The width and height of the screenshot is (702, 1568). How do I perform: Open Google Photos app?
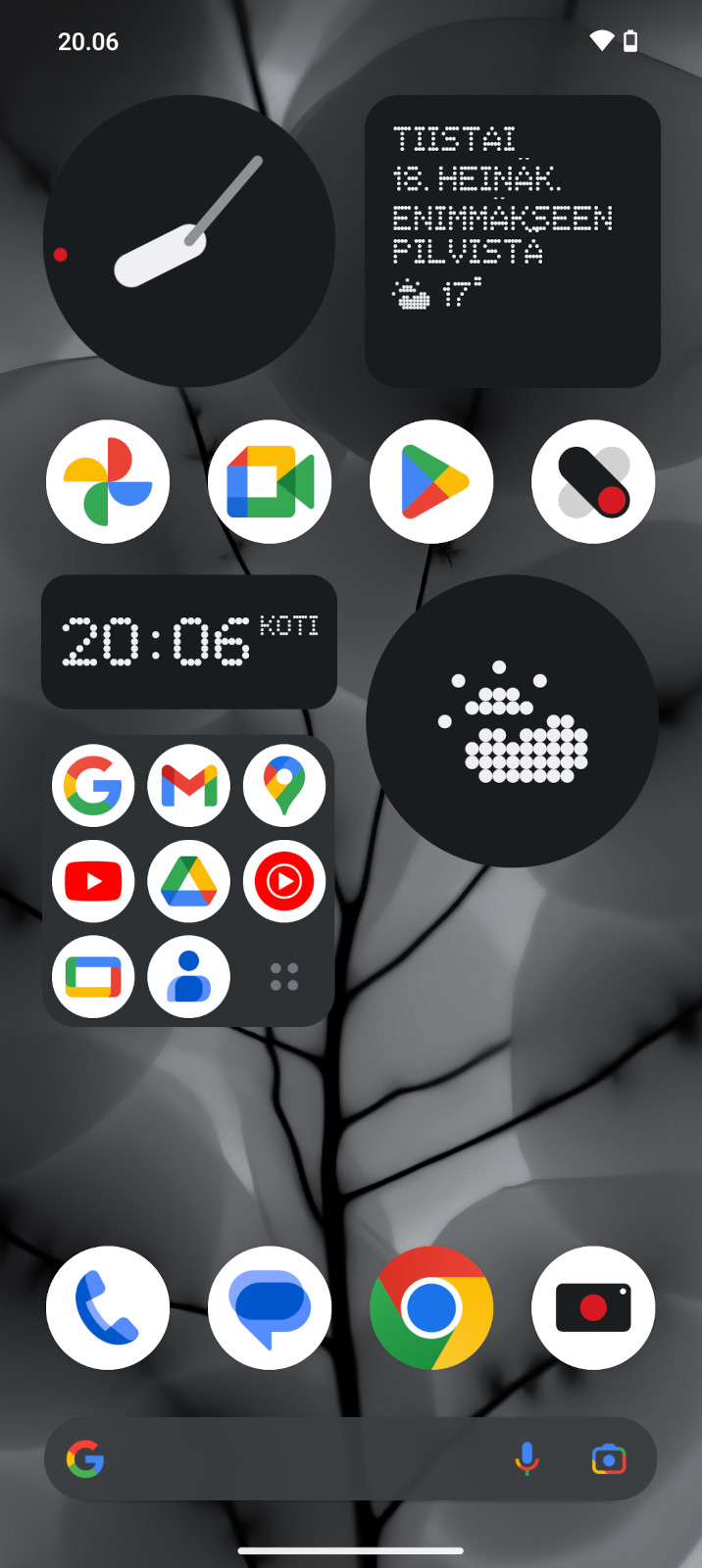[x=108, y=482]
